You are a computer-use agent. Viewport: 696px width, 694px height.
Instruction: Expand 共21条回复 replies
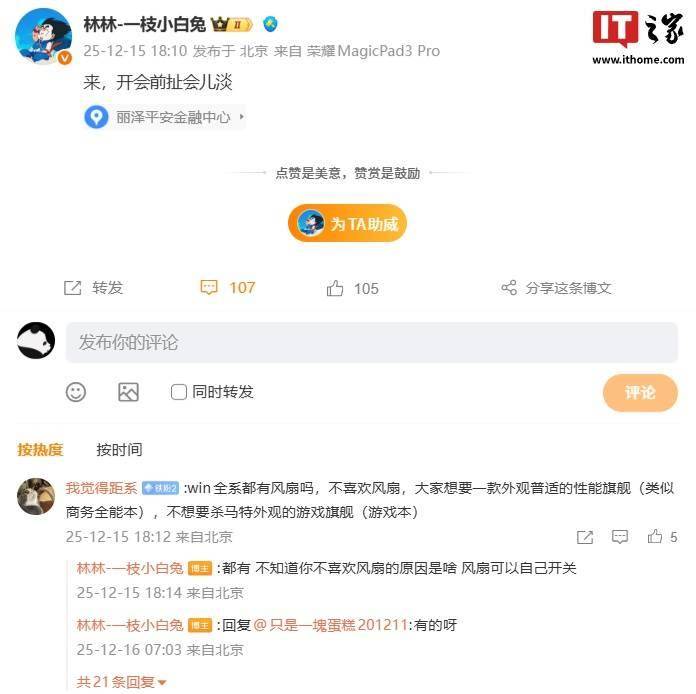point(122,682)
